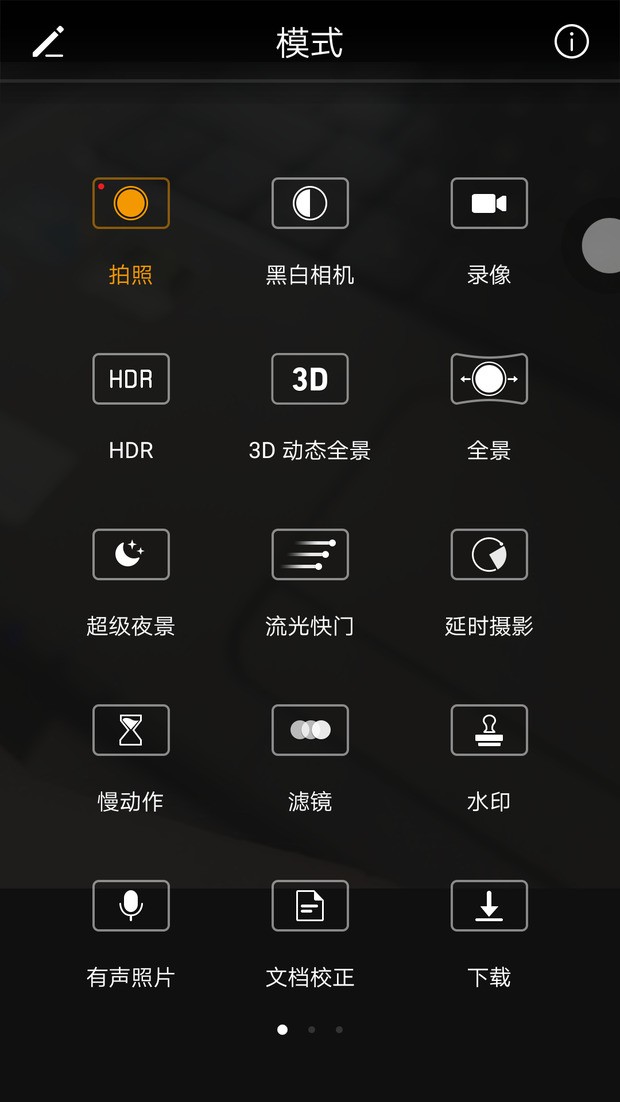
Task: Tap the edit pencil icon
Action: 47,43
